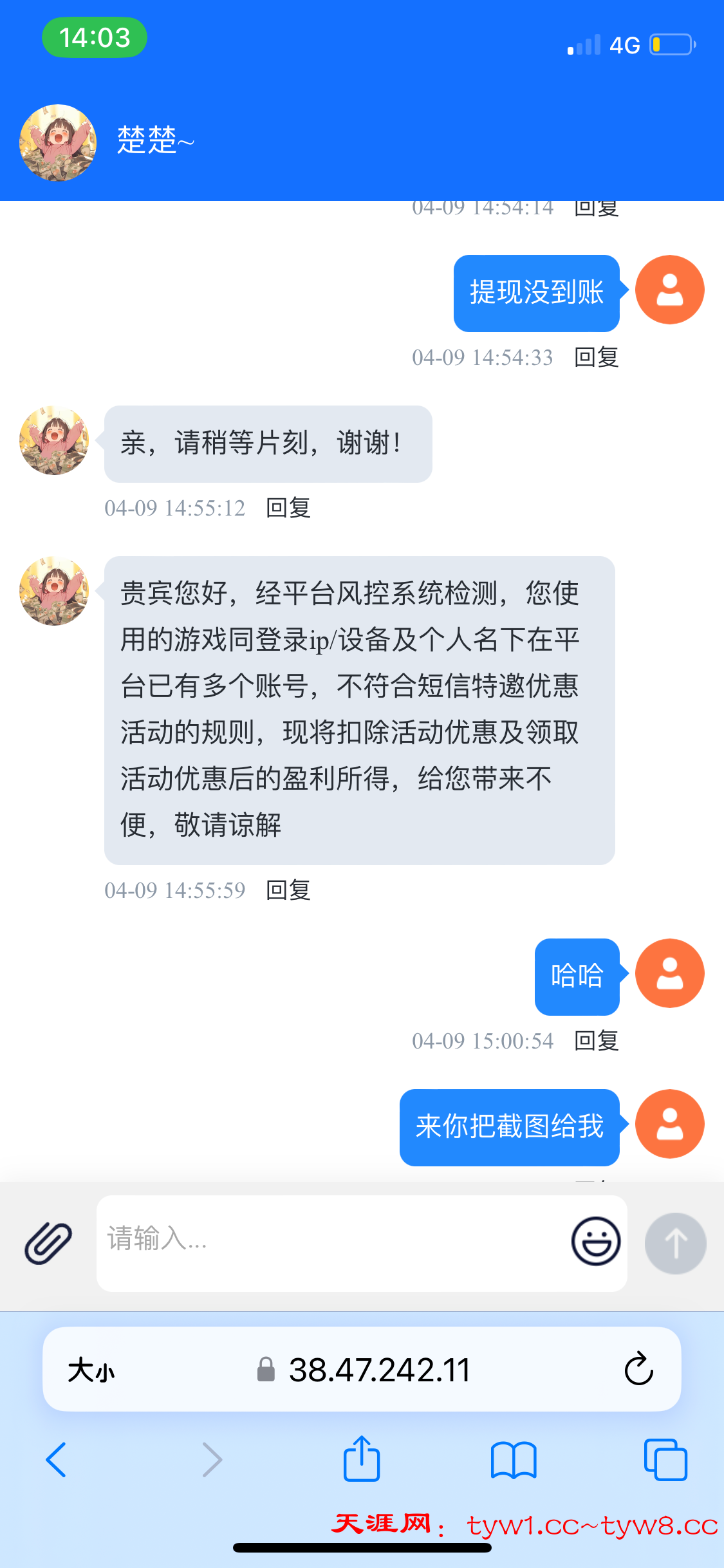724x1568 pixels.
Task: Tap 回复 under the 提现没到账 message
Action: click(x=596, y=357)
